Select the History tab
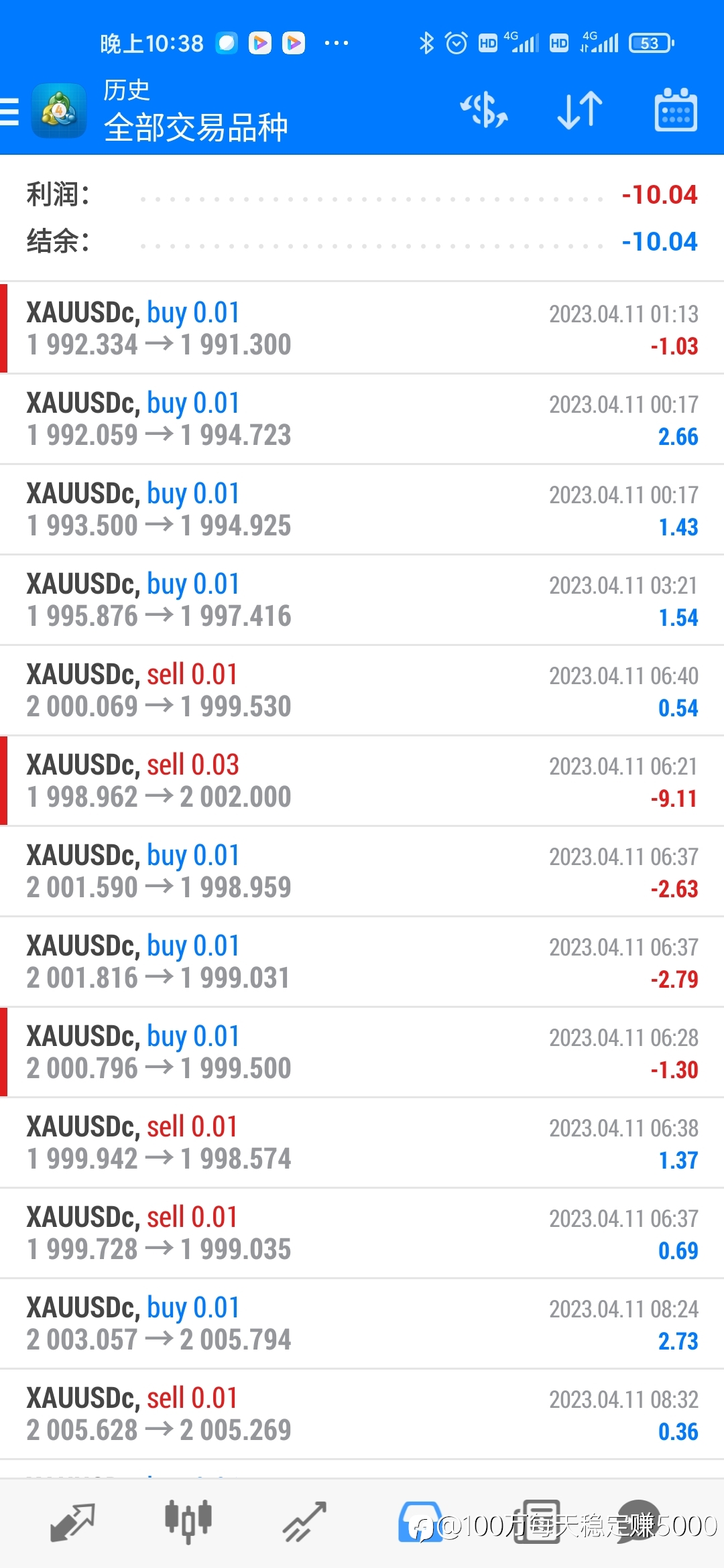 pos(420,1522)
